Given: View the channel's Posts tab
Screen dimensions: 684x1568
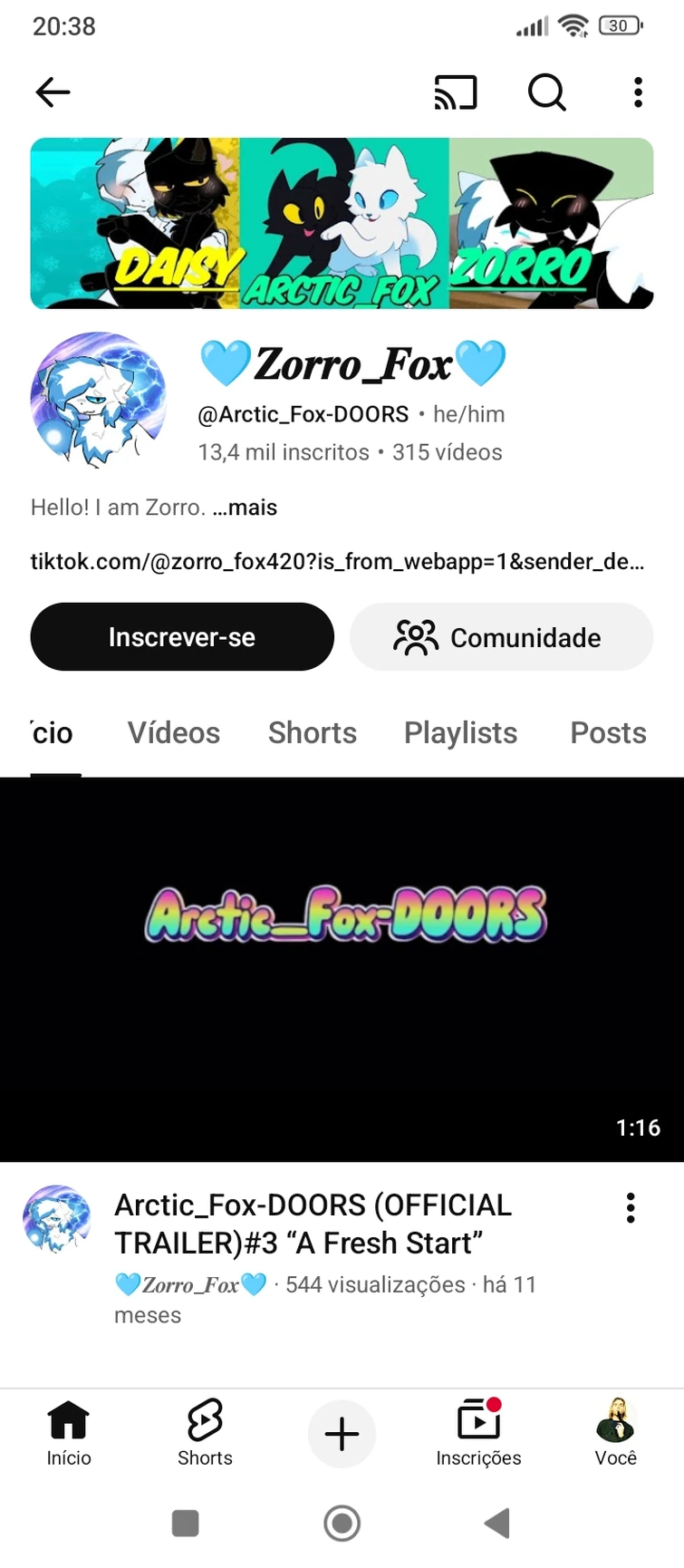Looking at the screenshot, I should [x=608, y=732].
